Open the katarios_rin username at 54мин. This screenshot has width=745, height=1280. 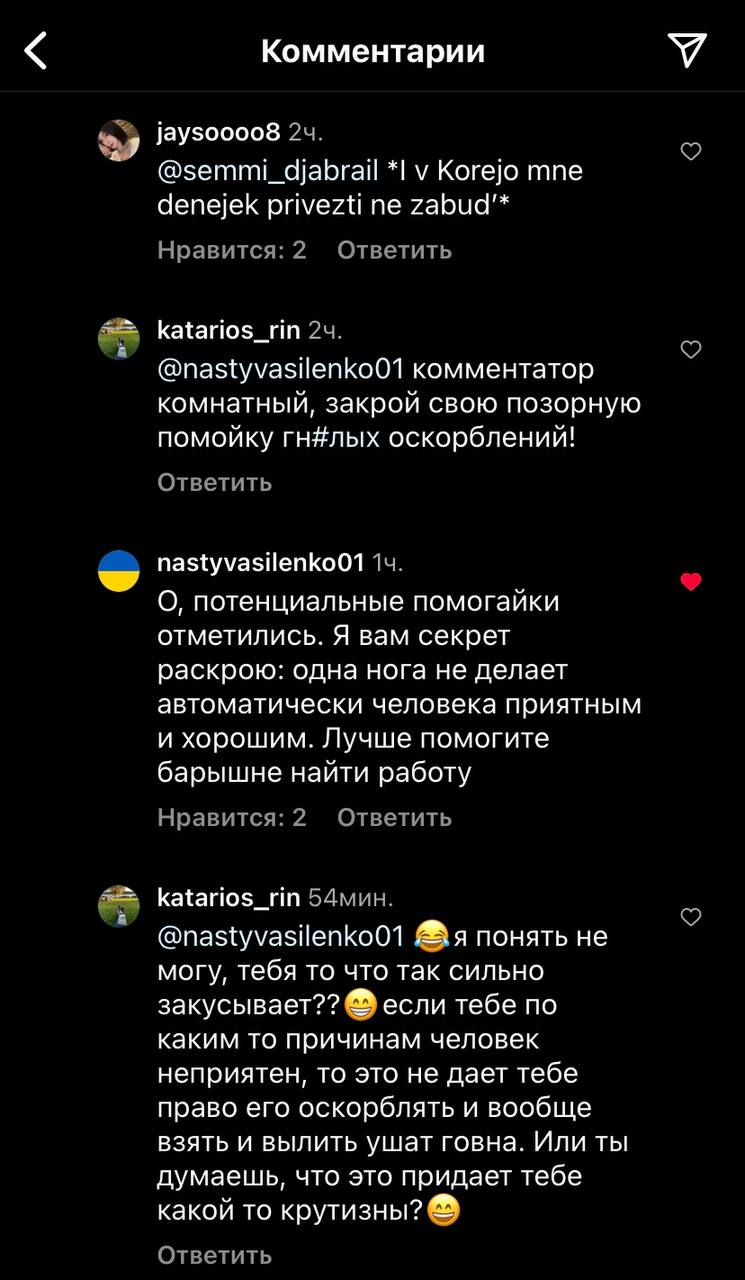[x=229, y=897]
